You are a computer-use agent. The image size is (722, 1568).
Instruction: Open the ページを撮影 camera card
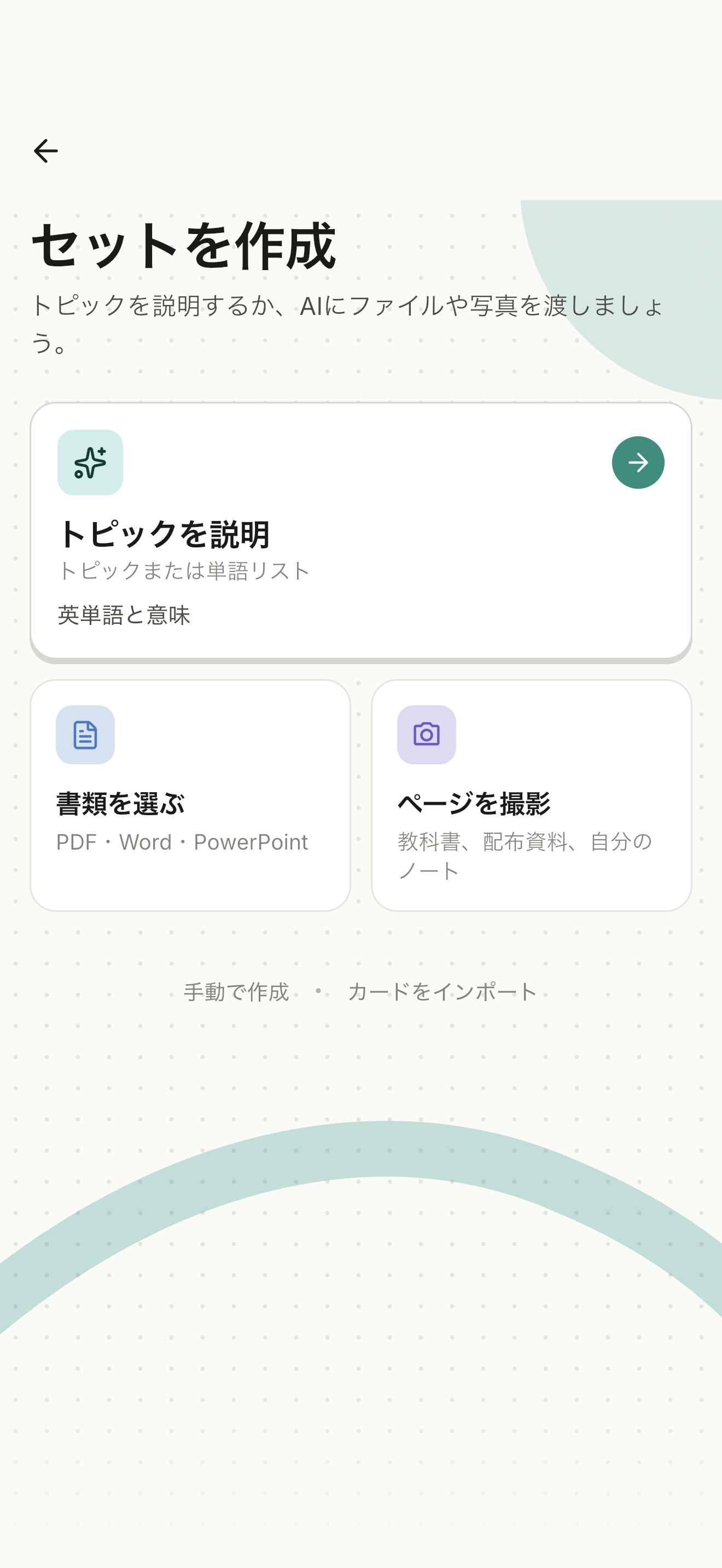[532, 795]
